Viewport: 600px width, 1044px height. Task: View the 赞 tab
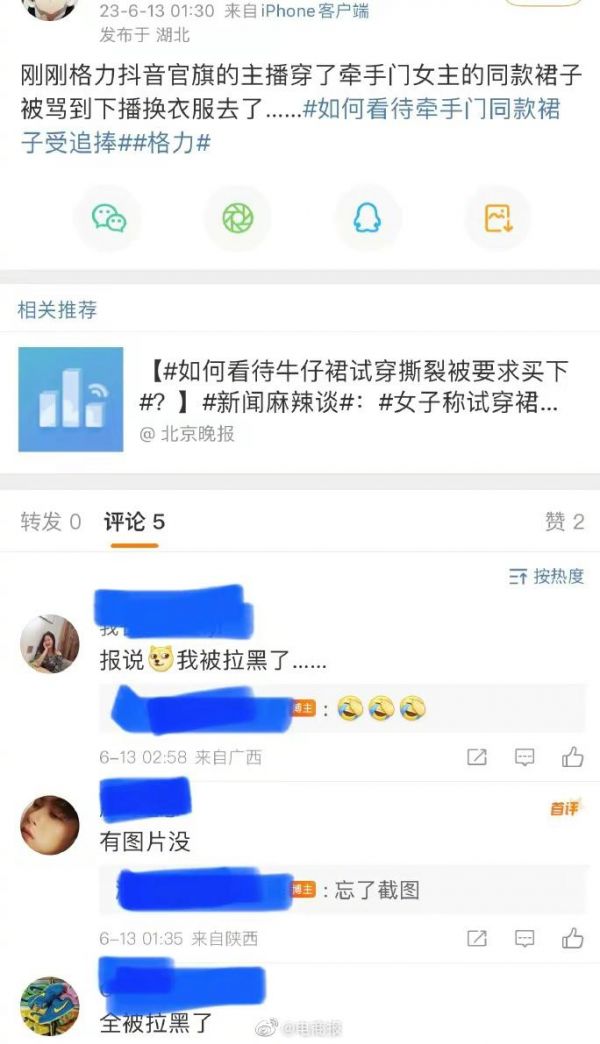pyautogui.click(x=564, y=521)
